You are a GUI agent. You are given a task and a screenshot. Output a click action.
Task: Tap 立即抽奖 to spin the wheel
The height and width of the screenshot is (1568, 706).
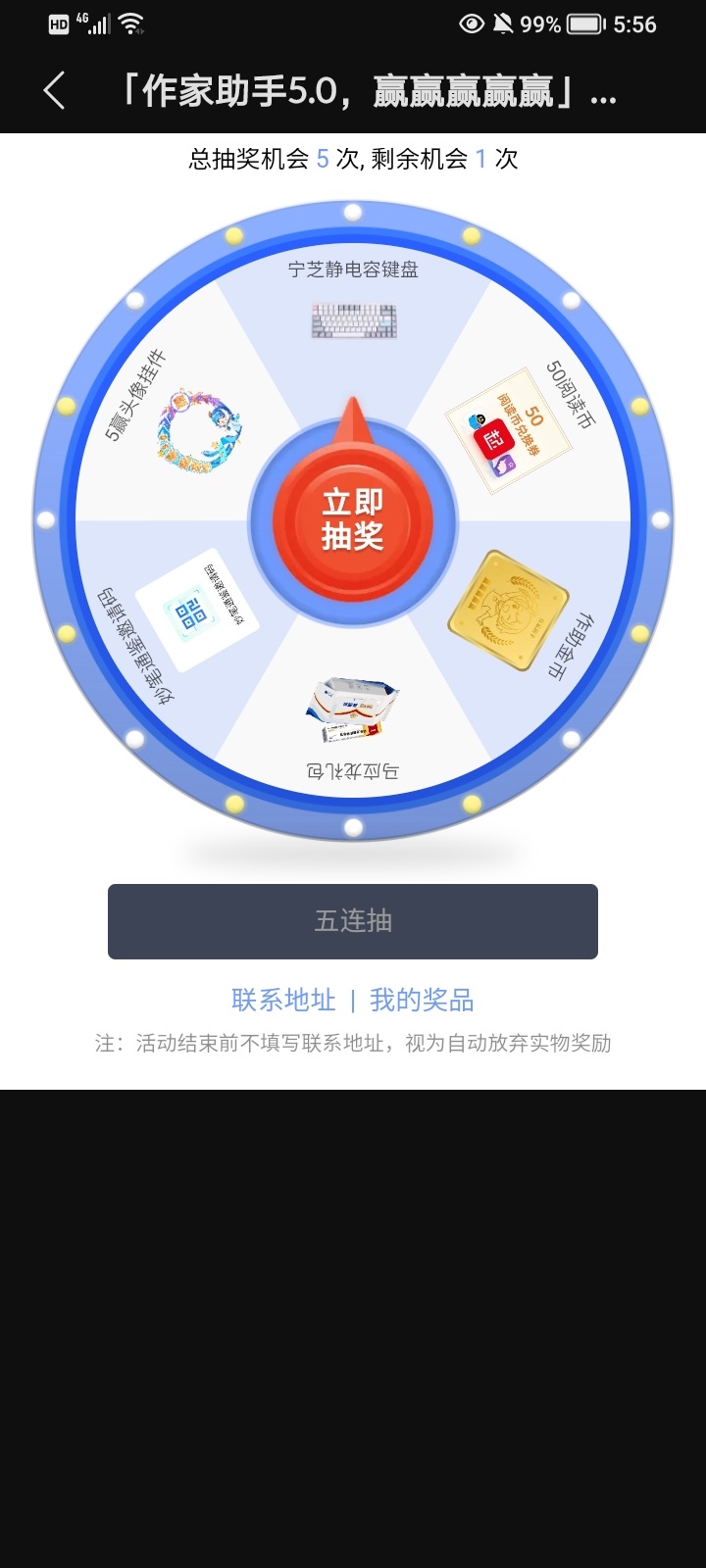pyautogui.click(x=353, y=519)
